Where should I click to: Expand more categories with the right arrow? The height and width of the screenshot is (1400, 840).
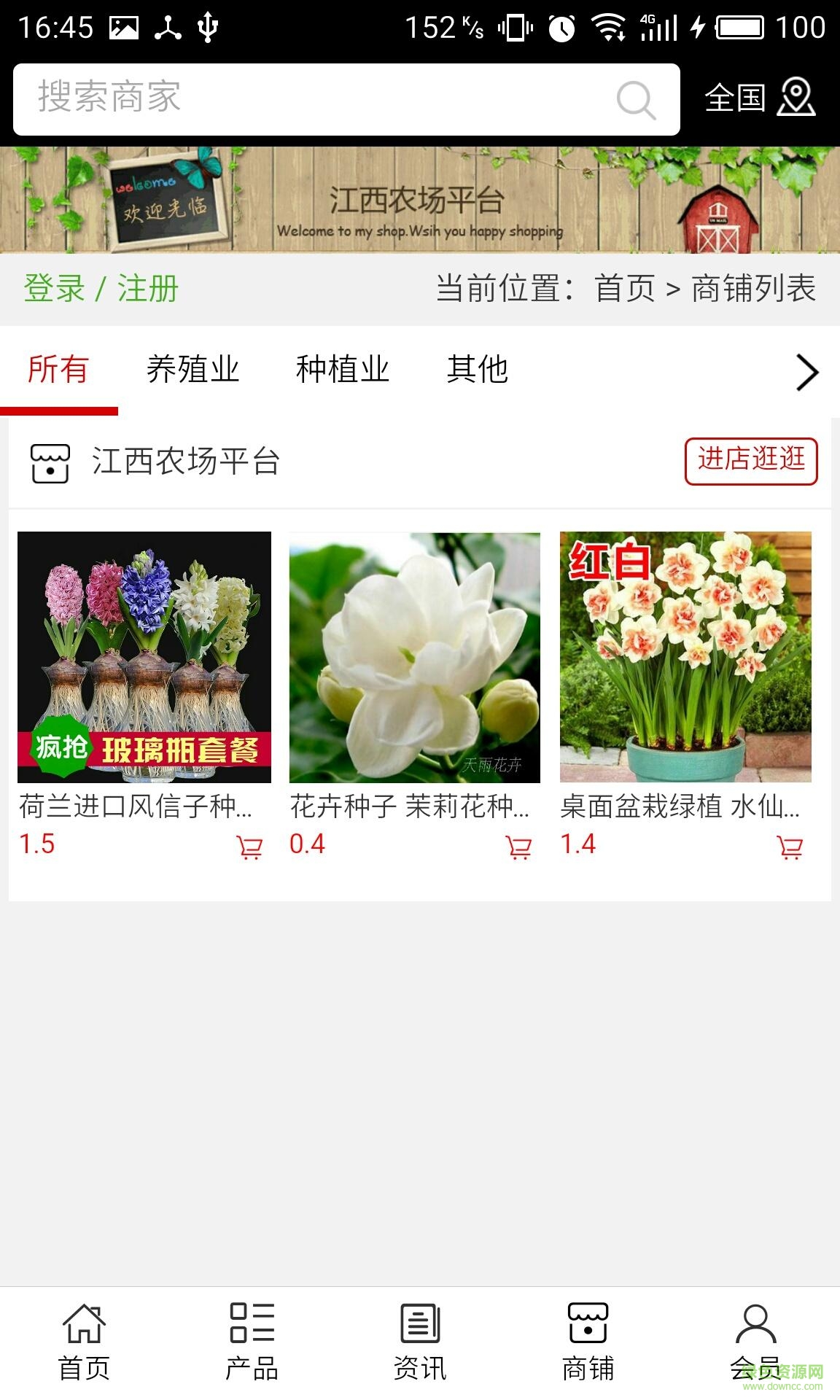pos(806,373)
